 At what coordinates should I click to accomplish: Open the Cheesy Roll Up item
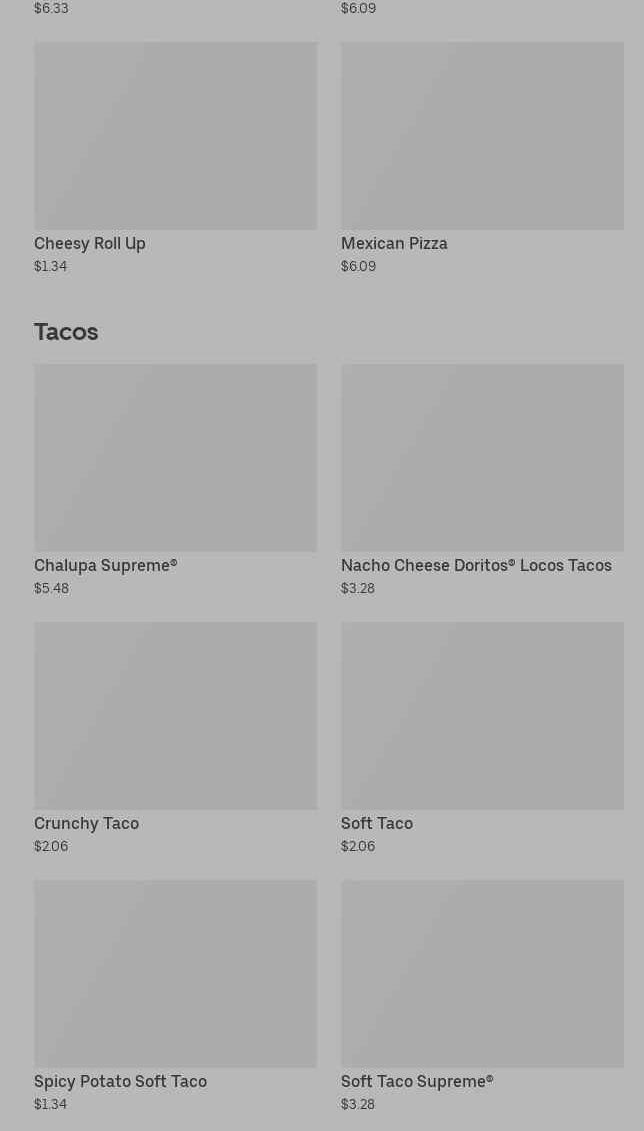click(175, 158)
